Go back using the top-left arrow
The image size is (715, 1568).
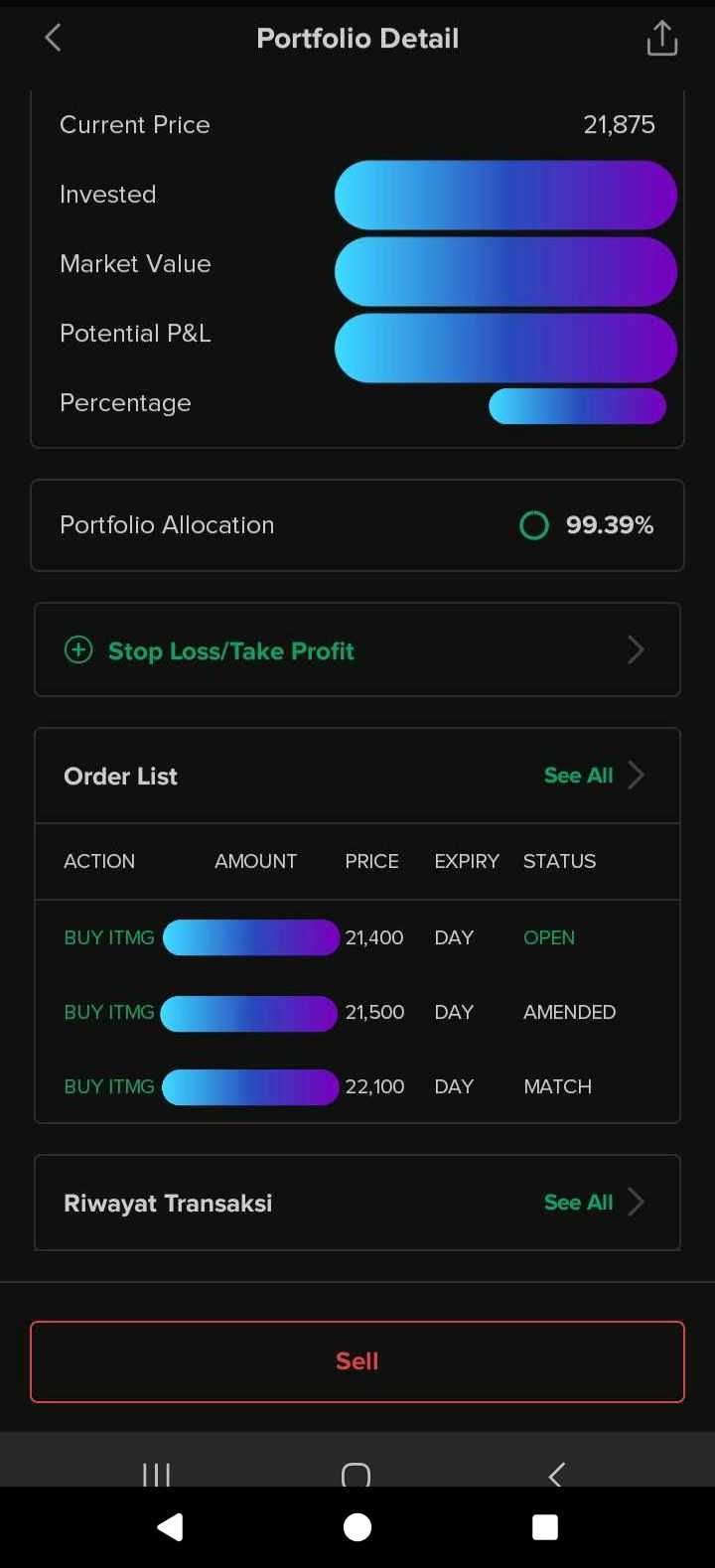point(53,39)
